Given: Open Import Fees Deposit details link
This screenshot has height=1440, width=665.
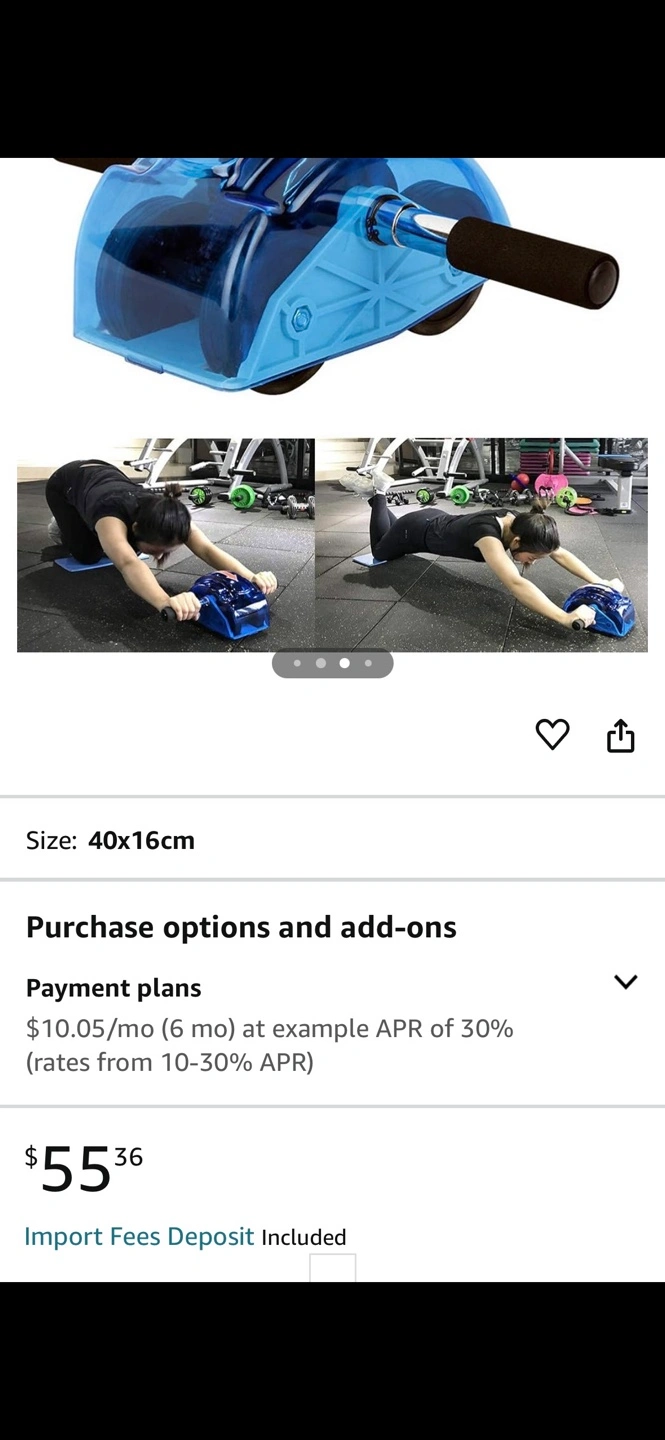Looking at the screenshot, I should tap(139, 1236).
